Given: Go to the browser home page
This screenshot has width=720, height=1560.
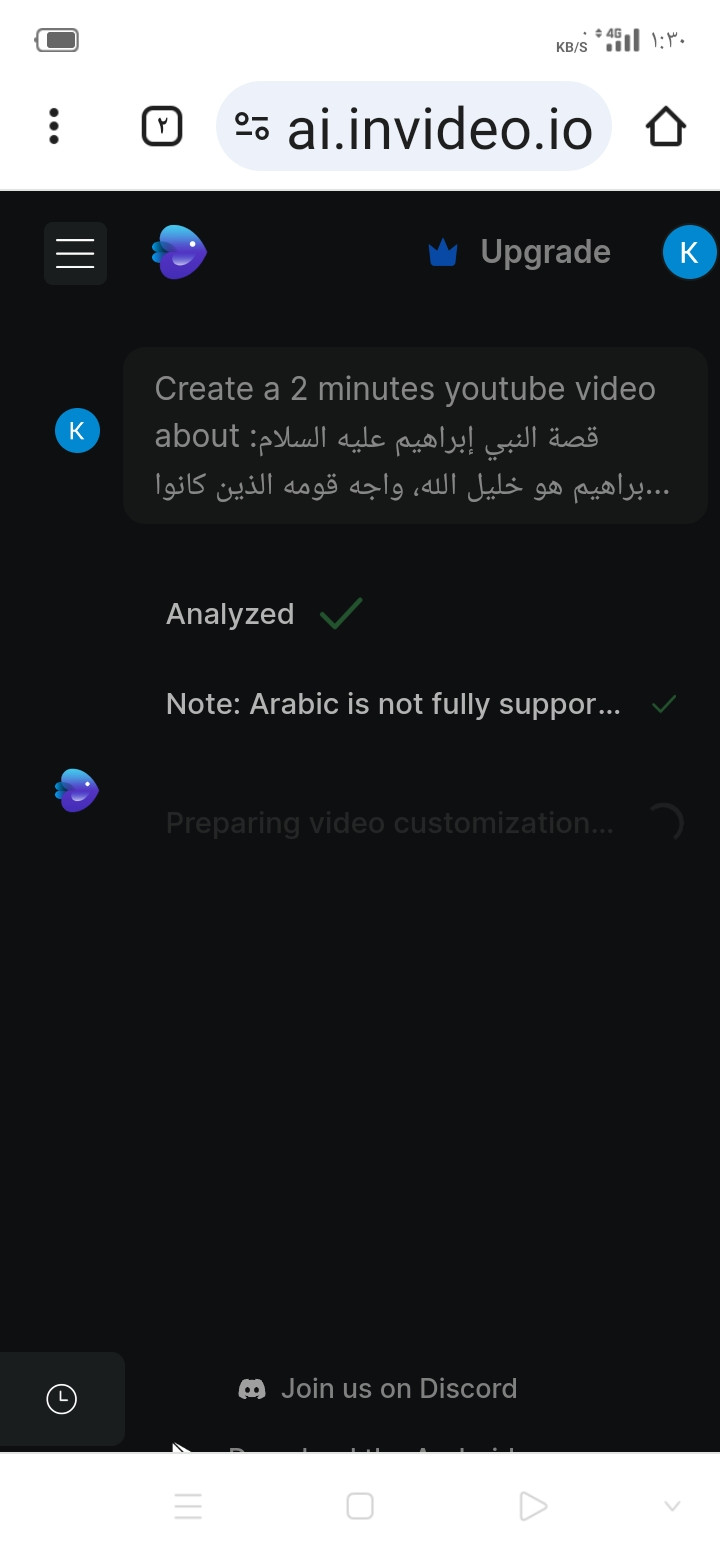Looking at the screenshot, I should click(x=665, y=127).
